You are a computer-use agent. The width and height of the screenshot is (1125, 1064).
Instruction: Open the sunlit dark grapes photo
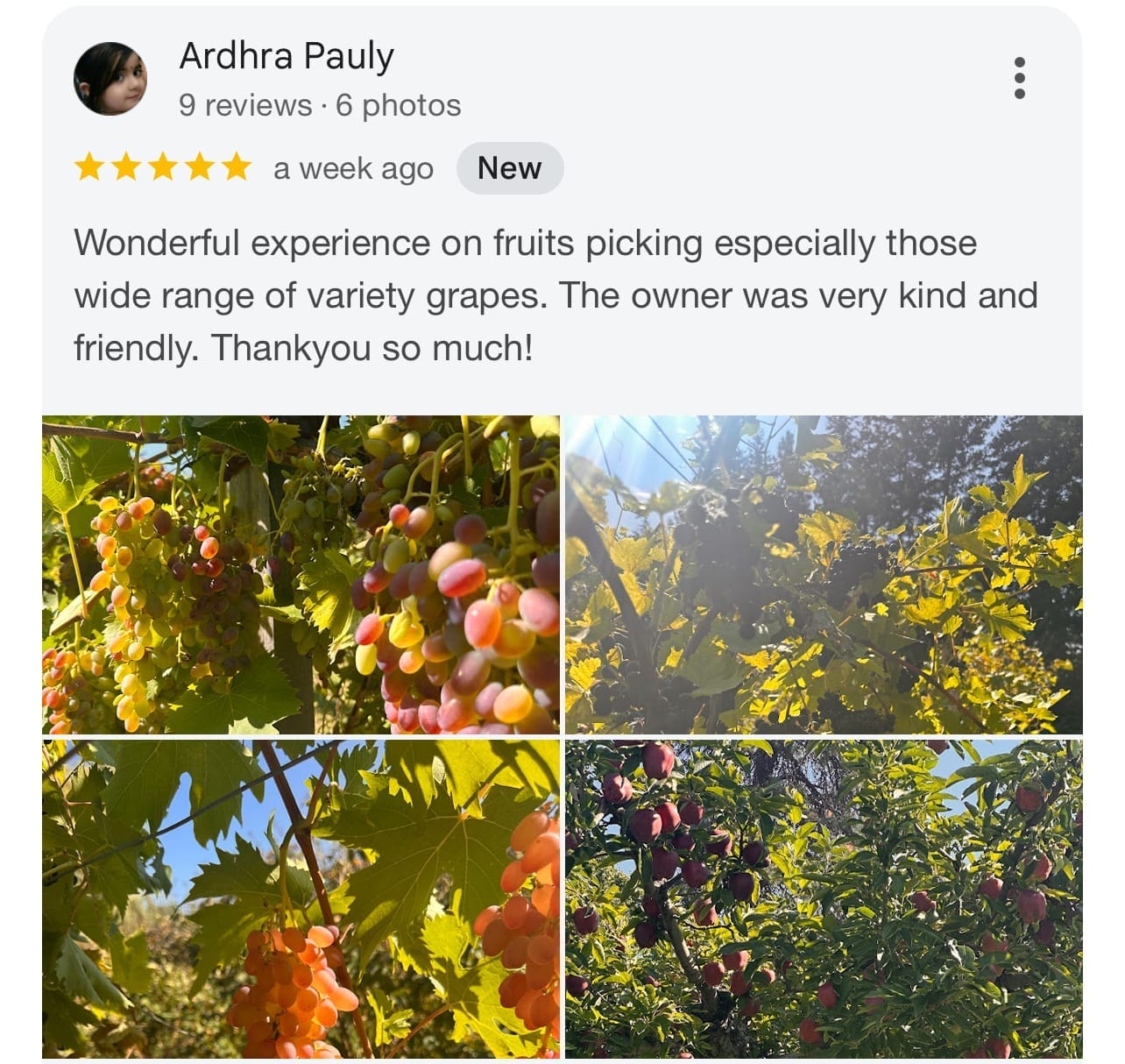pyautogui.click(x=824, y=574)
